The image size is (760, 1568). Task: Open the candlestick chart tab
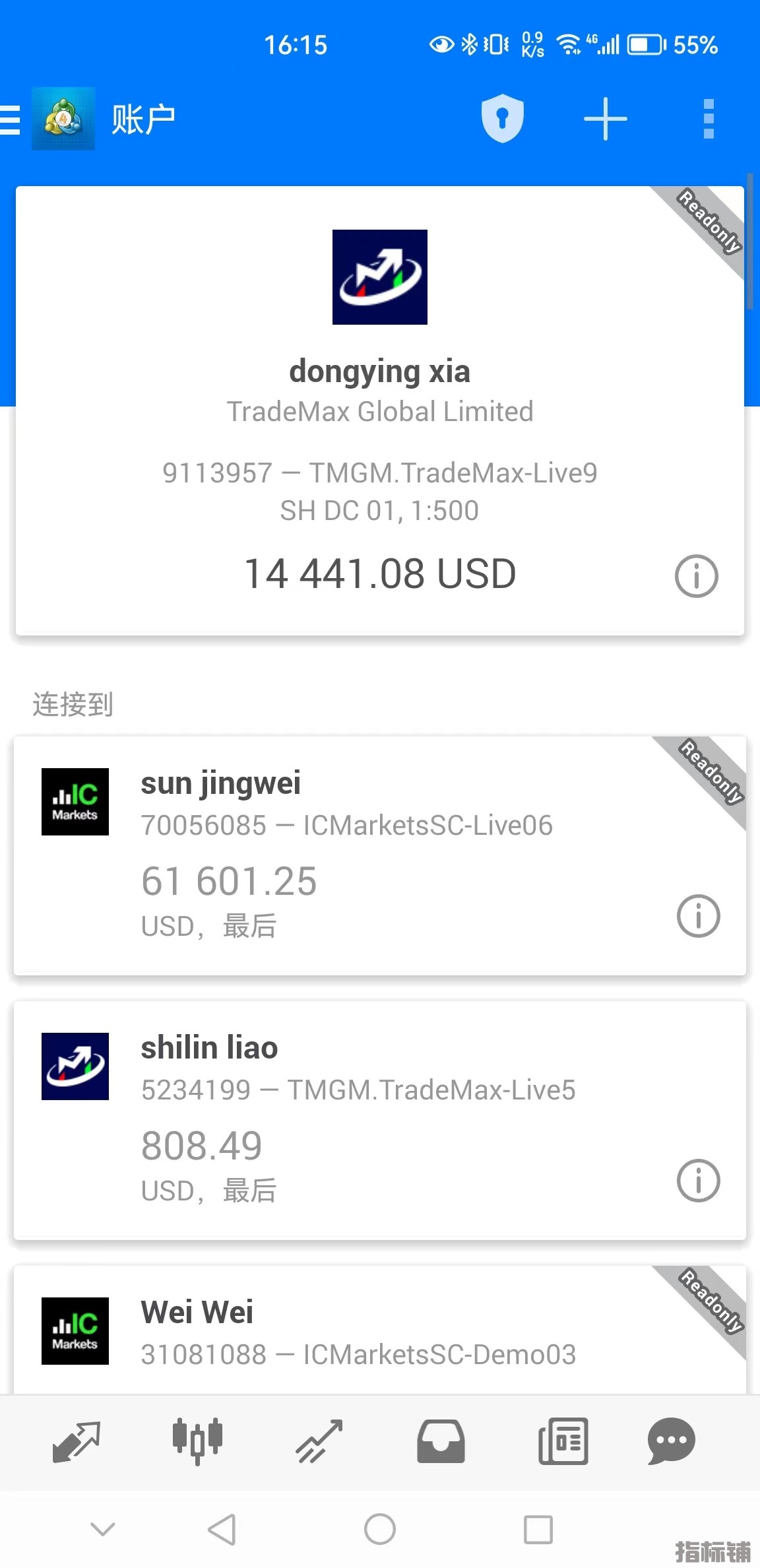(x=197, y=1441)
